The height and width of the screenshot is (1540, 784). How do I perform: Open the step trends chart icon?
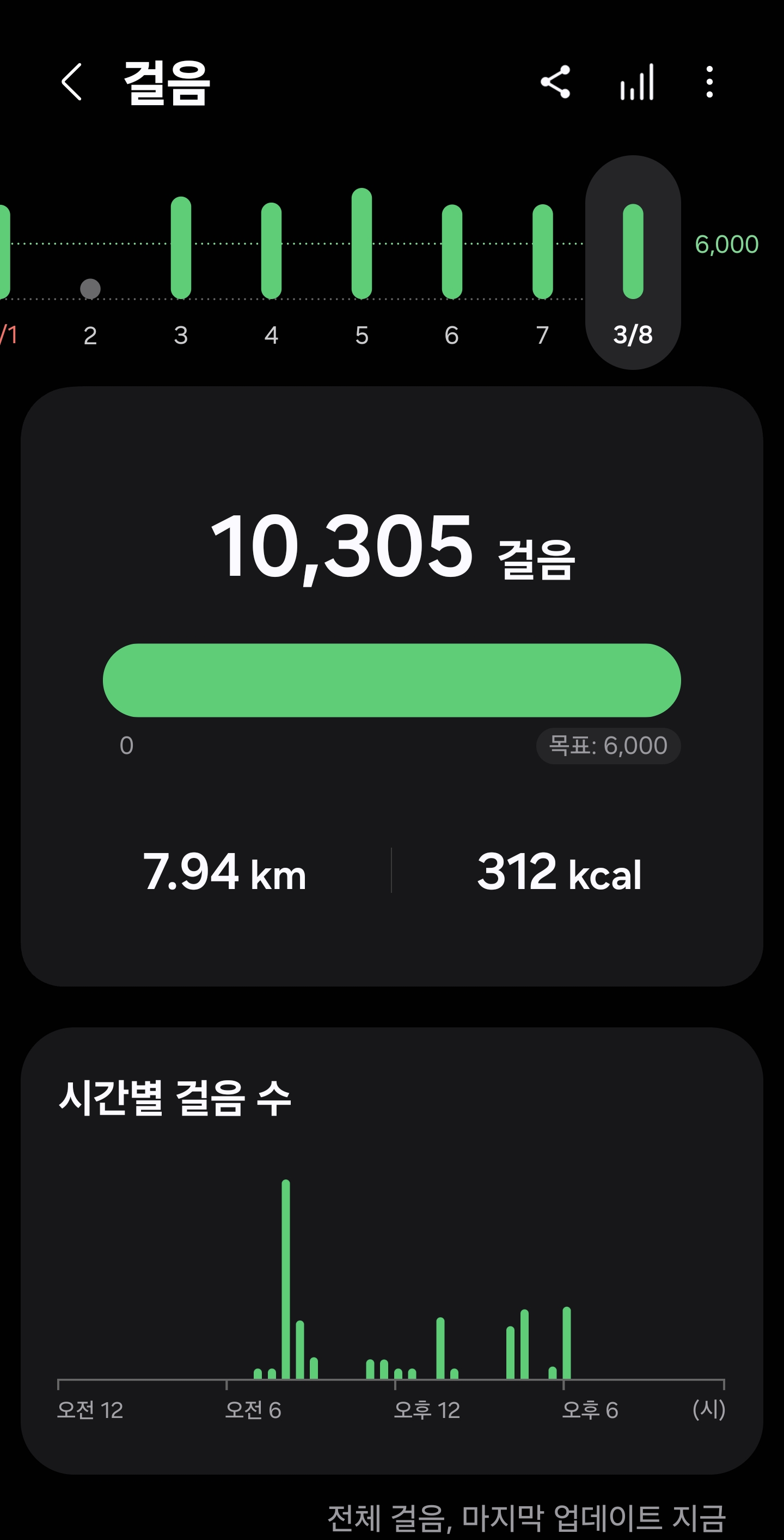tap(637, 82)
